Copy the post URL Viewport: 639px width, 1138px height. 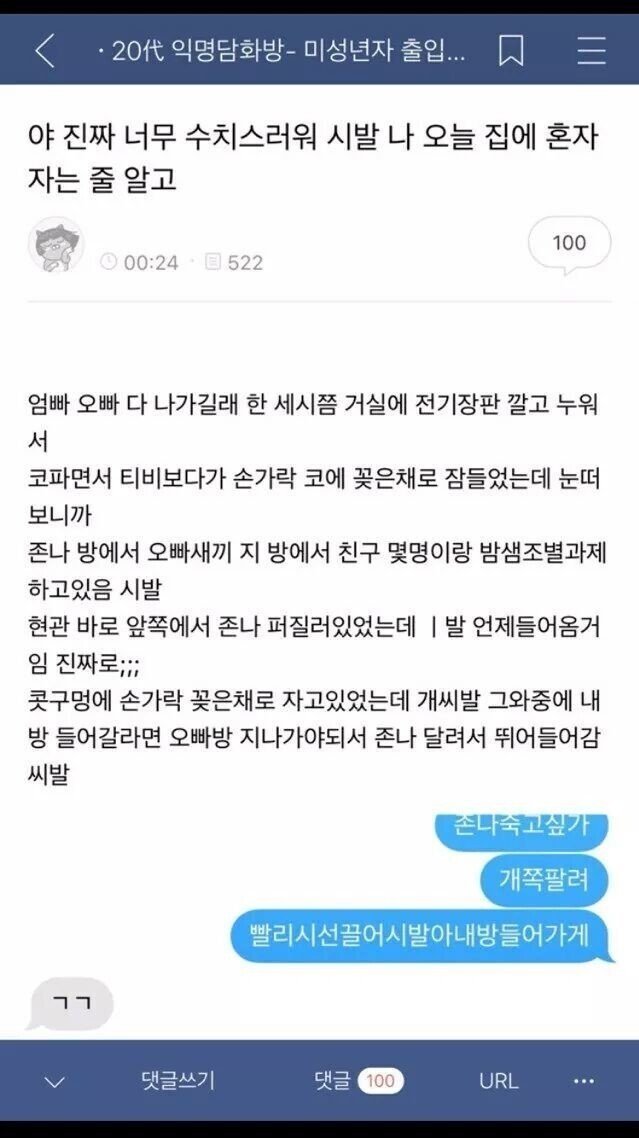pyautogui.click(x=499, y=1081)
